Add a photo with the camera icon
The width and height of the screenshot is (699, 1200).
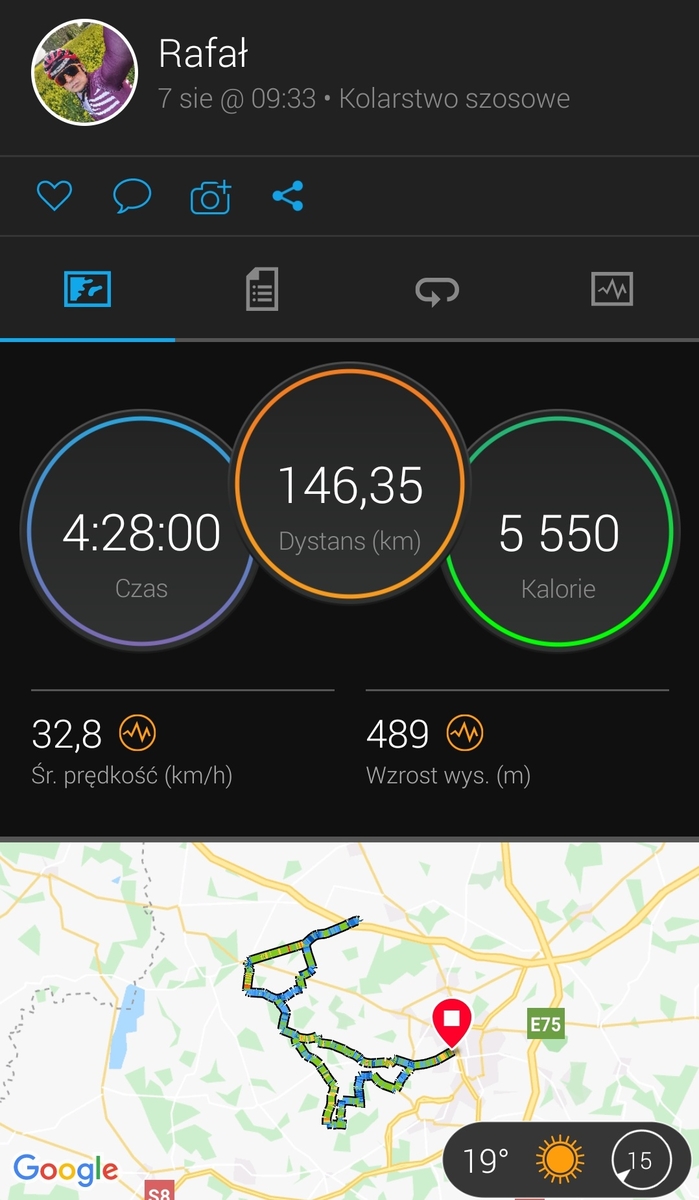tap(211, 197)
